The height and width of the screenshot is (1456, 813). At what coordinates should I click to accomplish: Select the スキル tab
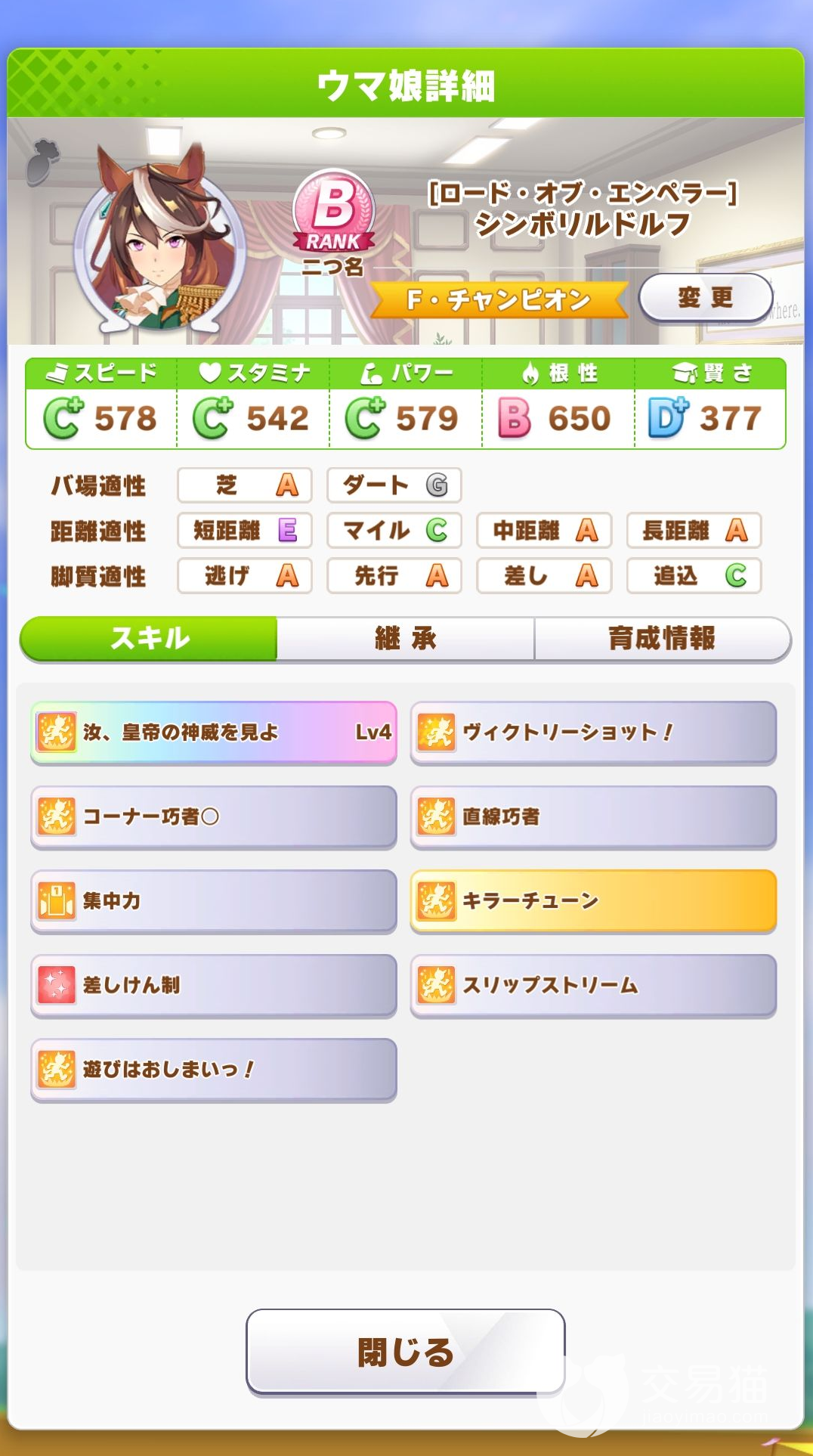pos(150,639)
